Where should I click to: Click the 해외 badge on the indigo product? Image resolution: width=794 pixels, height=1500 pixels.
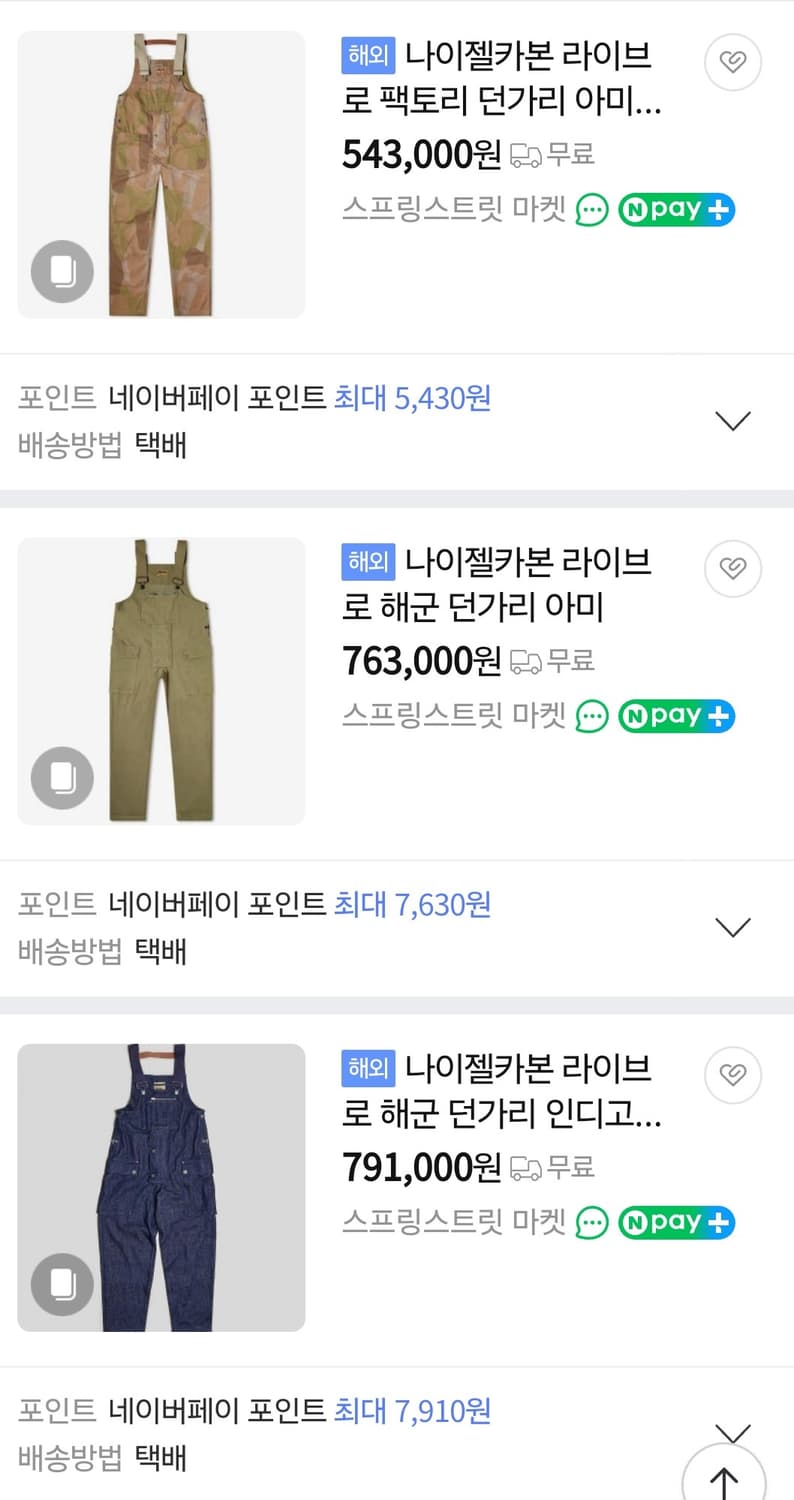point(367,1068)
